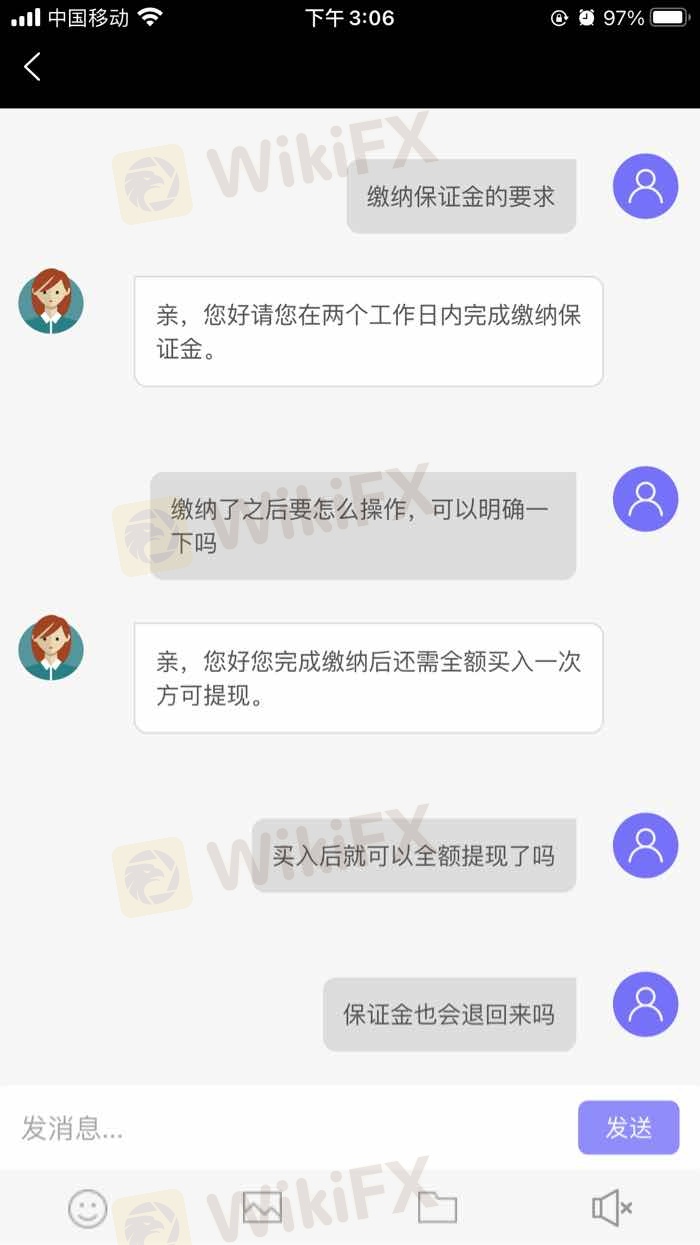
Task: Attach a picture from gallery
Action: (262, 1209)
